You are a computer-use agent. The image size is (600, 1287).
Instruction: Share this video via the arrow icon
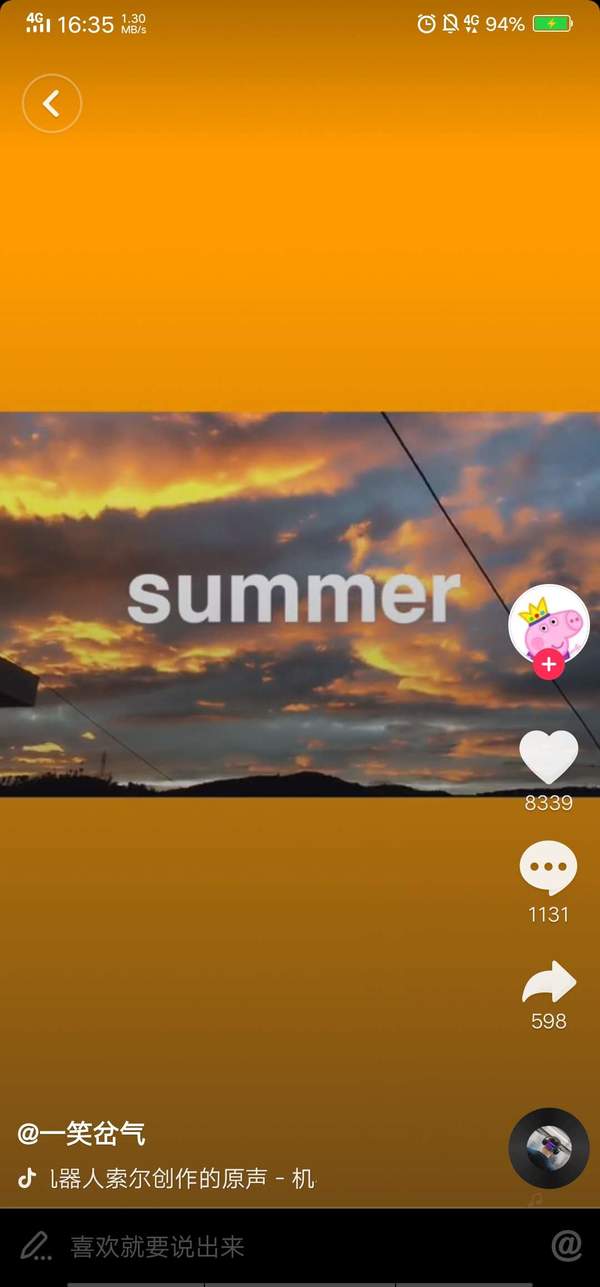coord(549,982)
